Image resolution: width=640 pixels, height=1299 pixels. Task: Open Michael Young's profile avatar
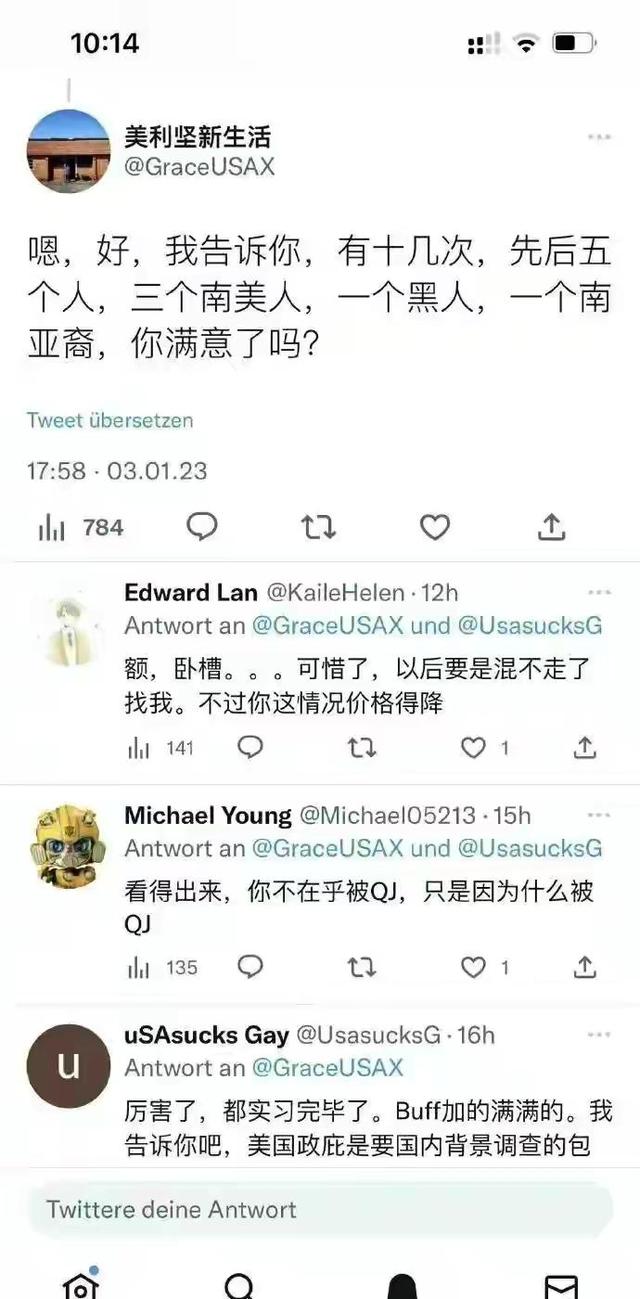[68, 846]
